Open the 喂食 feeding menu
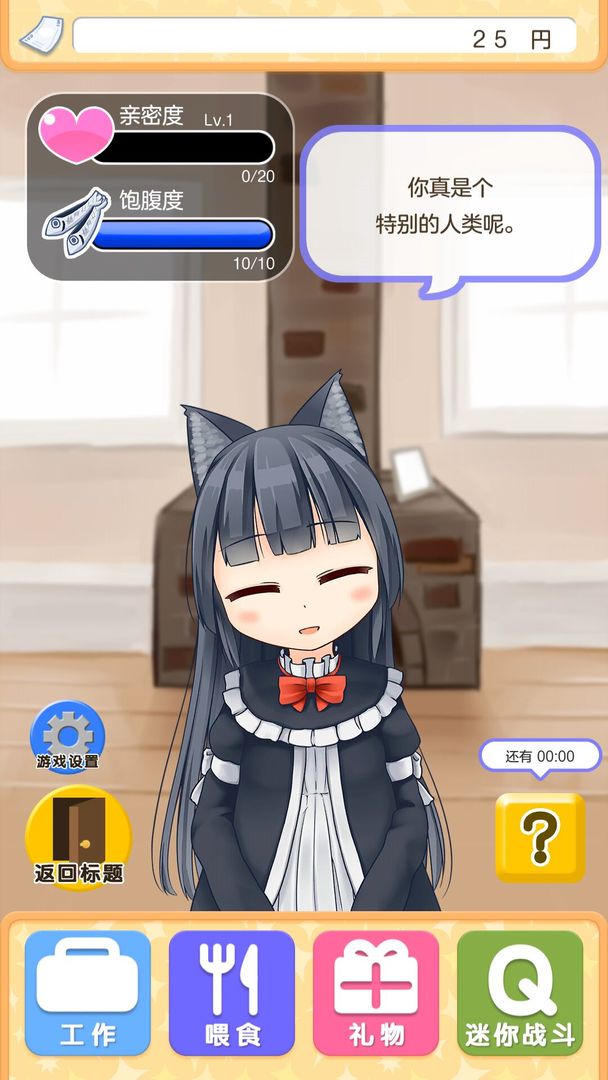 231,992
